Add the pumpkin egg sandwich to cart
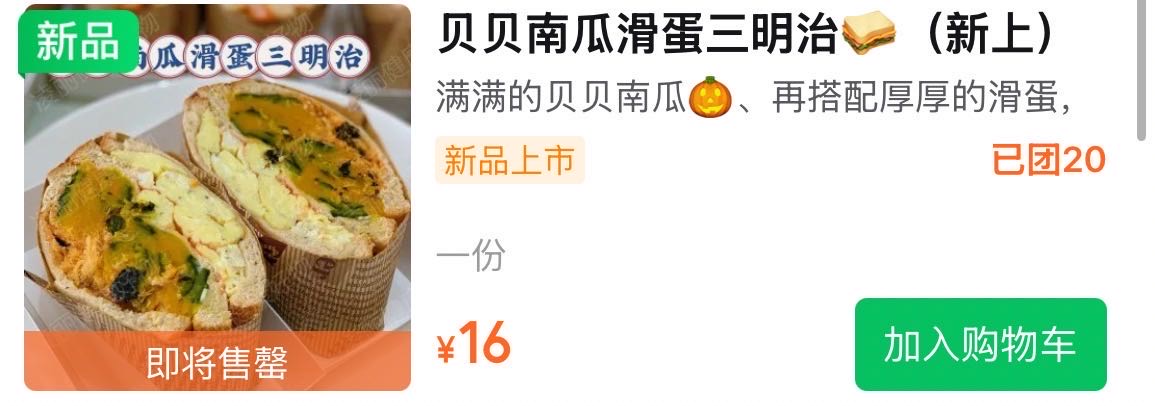 point(980,345)
